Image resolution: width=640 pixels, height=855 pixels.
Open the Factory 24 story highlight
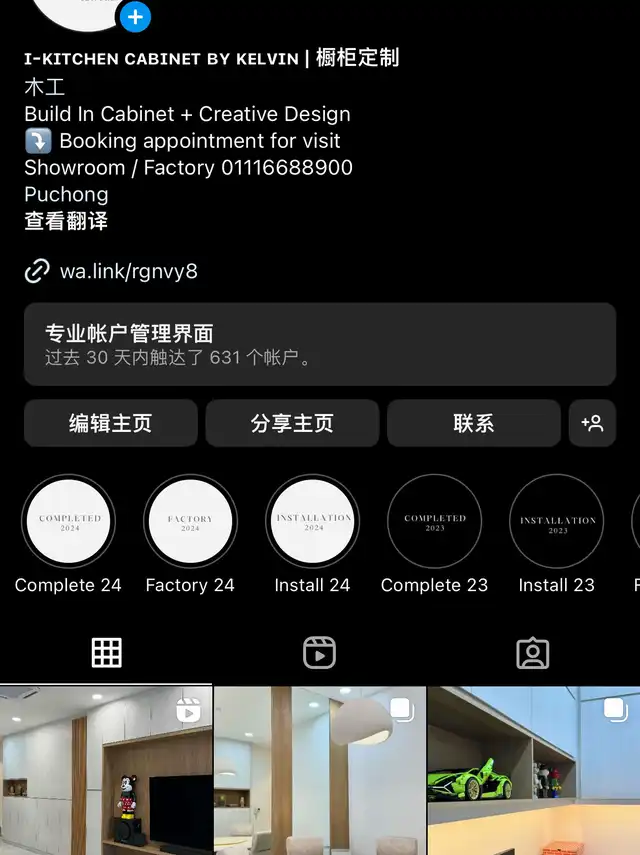click(x=190, y=521)
